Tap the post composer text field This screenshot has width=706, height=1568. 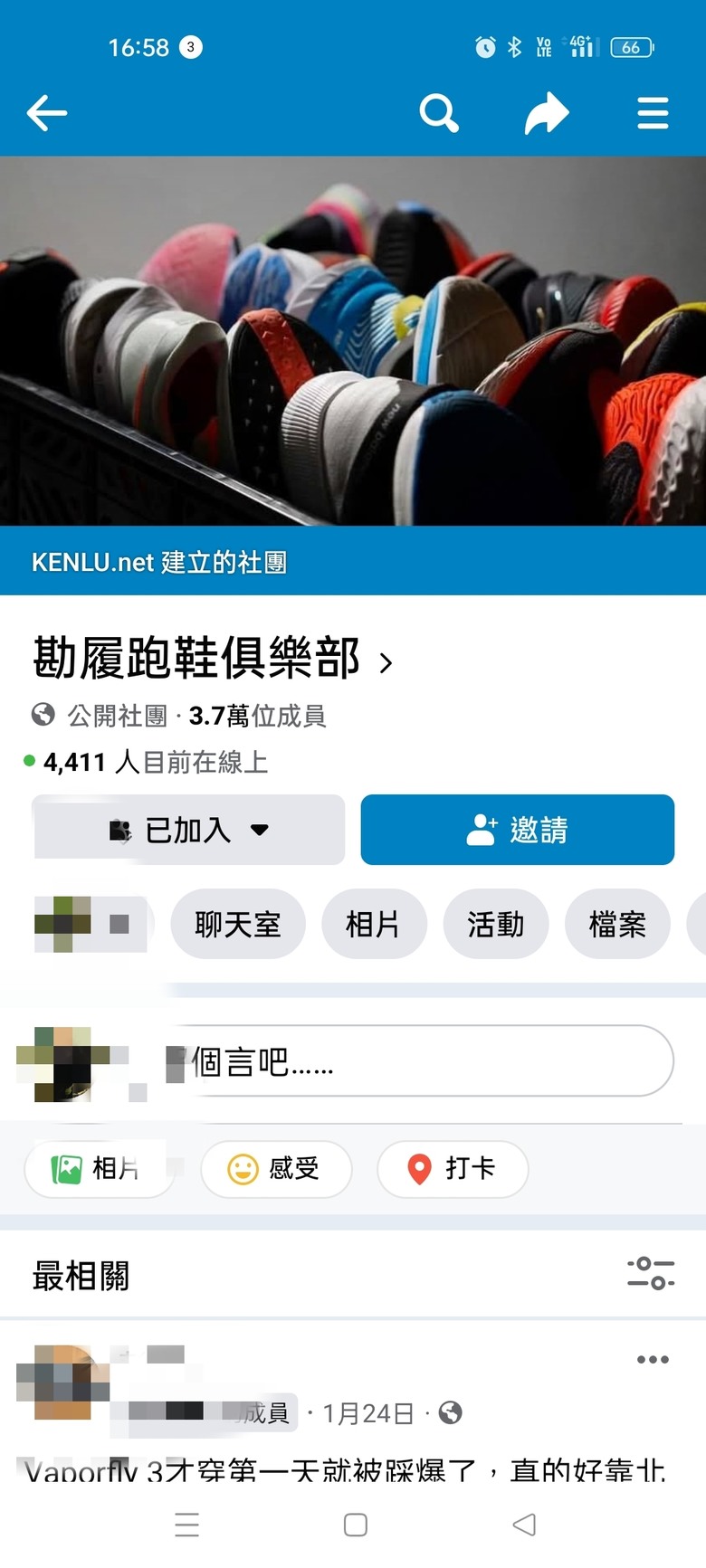[425, 1060]
